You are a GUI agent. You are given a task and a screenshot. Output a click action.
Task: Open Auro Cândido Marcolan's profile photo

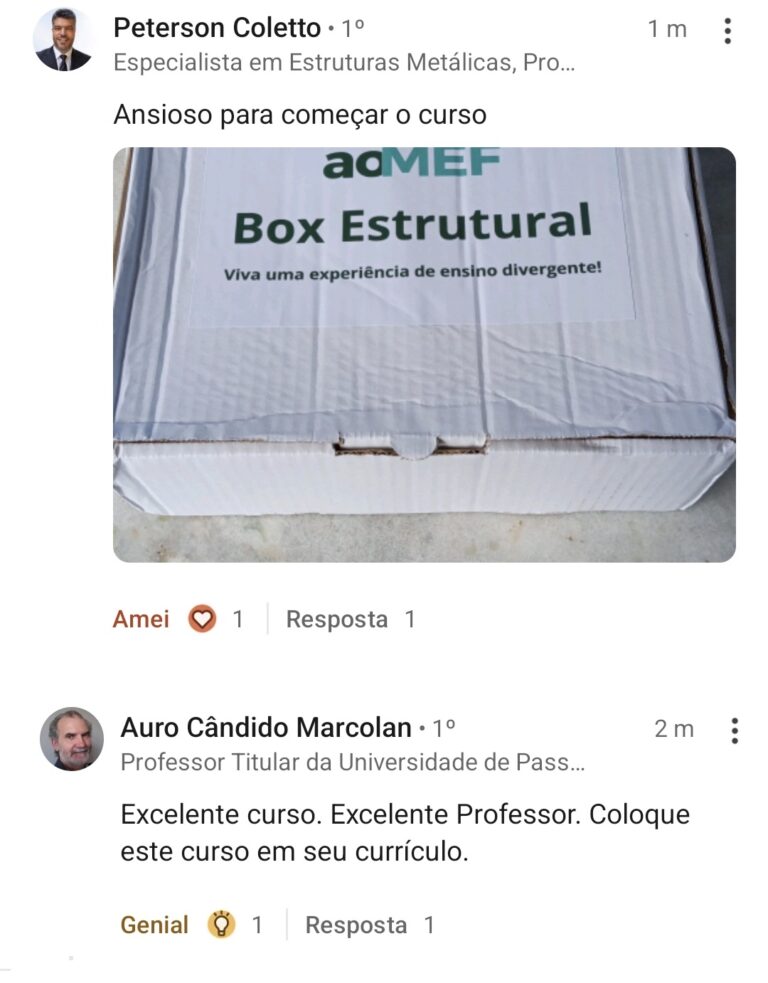pyautogui.click(x=71, y=740)
